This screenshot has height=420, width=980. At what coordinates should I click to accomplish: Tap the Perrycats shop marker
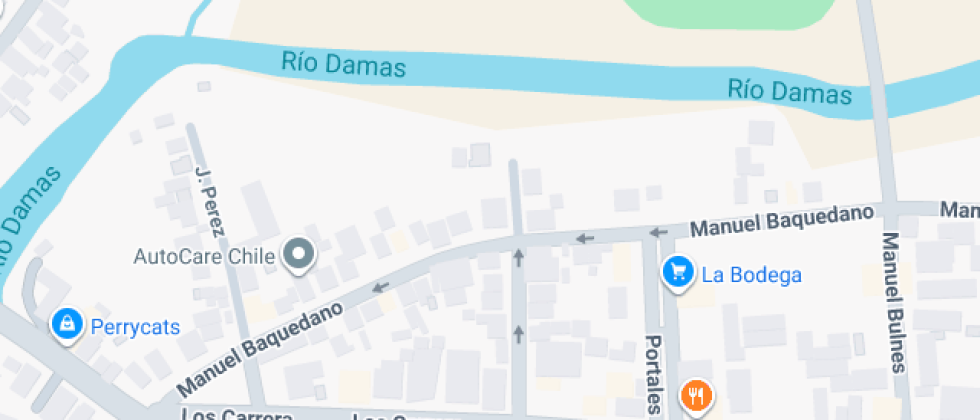point(68,324)
